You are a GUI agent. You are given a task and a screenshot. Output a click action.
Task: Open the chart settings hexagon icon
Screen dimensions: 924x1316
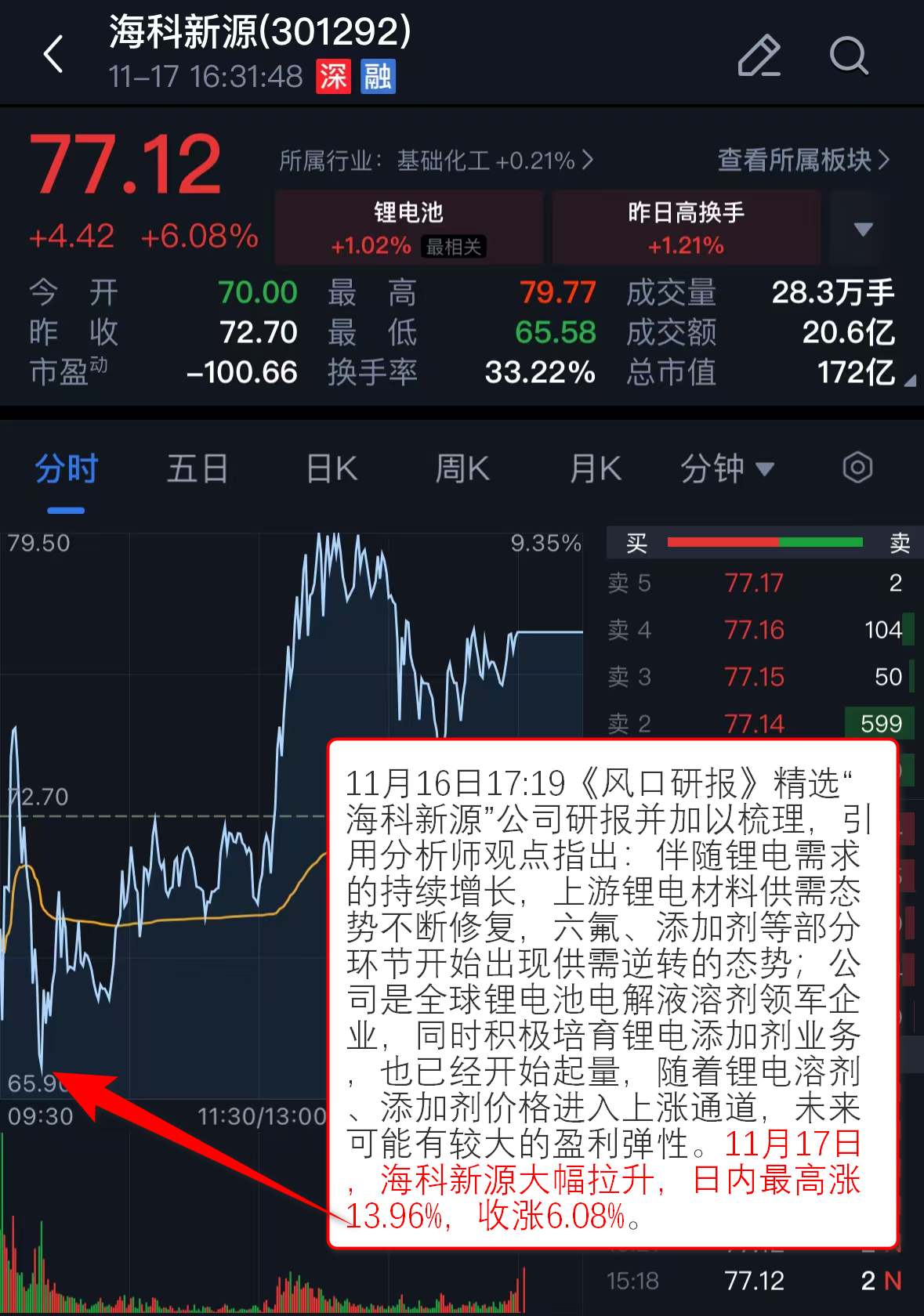(x=857, y=468)
